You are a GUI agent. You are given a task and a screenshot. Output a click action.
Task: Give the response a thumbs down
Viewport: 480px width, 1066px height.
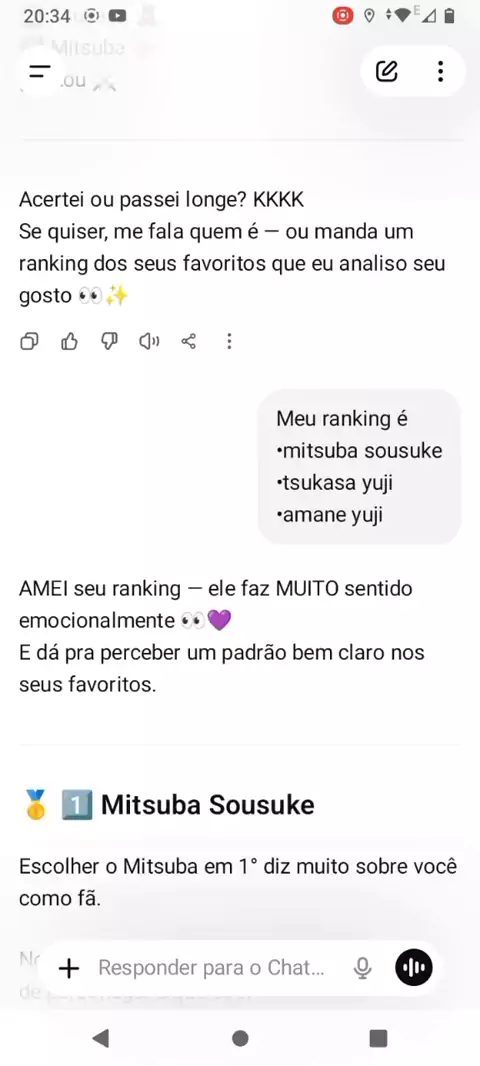[x=109, y=341]
